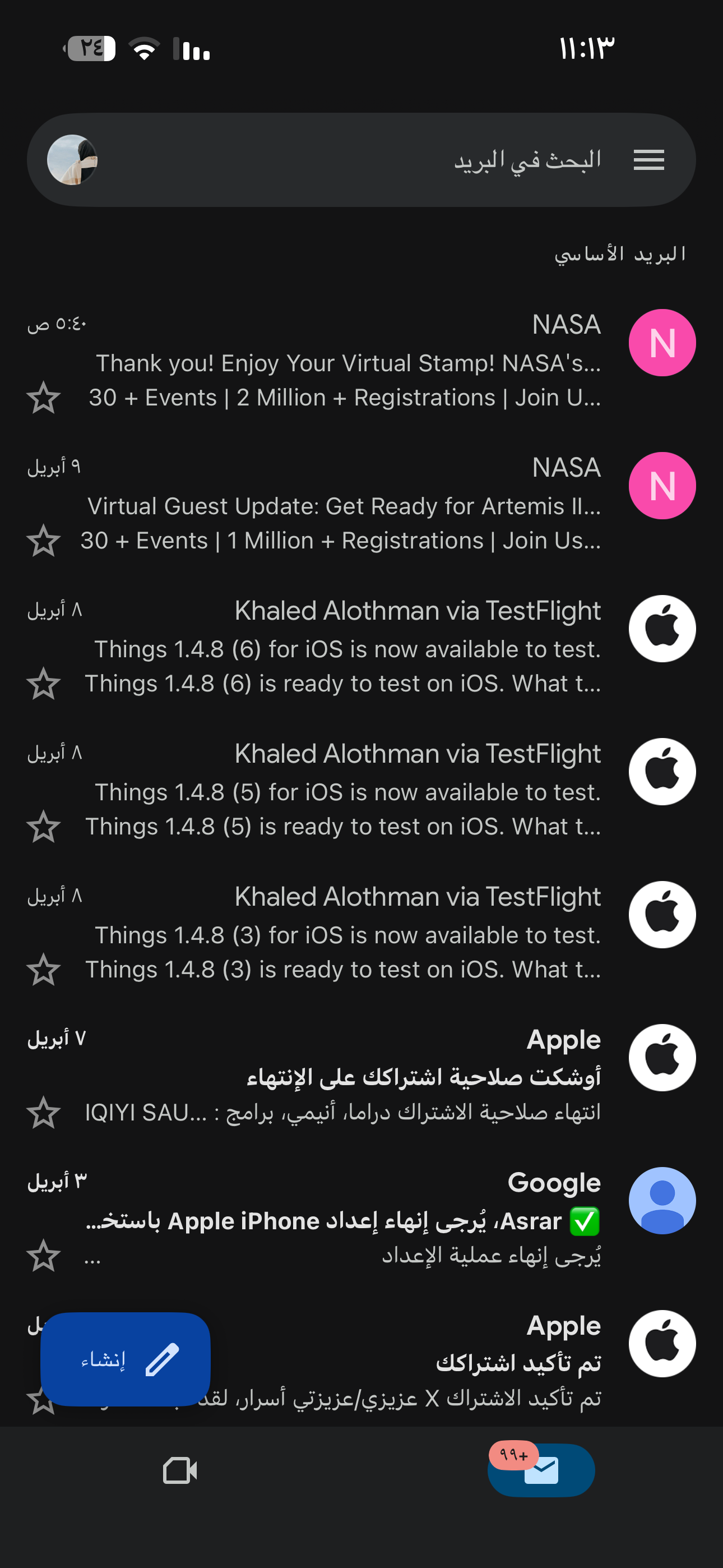The width and height of the screenshot is (723, 1568).
Task: Star the Google iPhone setup email
Action: (44, 1256)
